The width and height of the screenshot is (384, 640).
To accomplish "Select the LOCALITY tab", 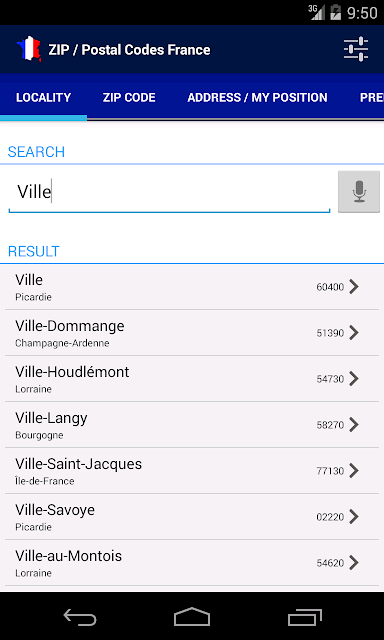I will click(x=43, y=98).
